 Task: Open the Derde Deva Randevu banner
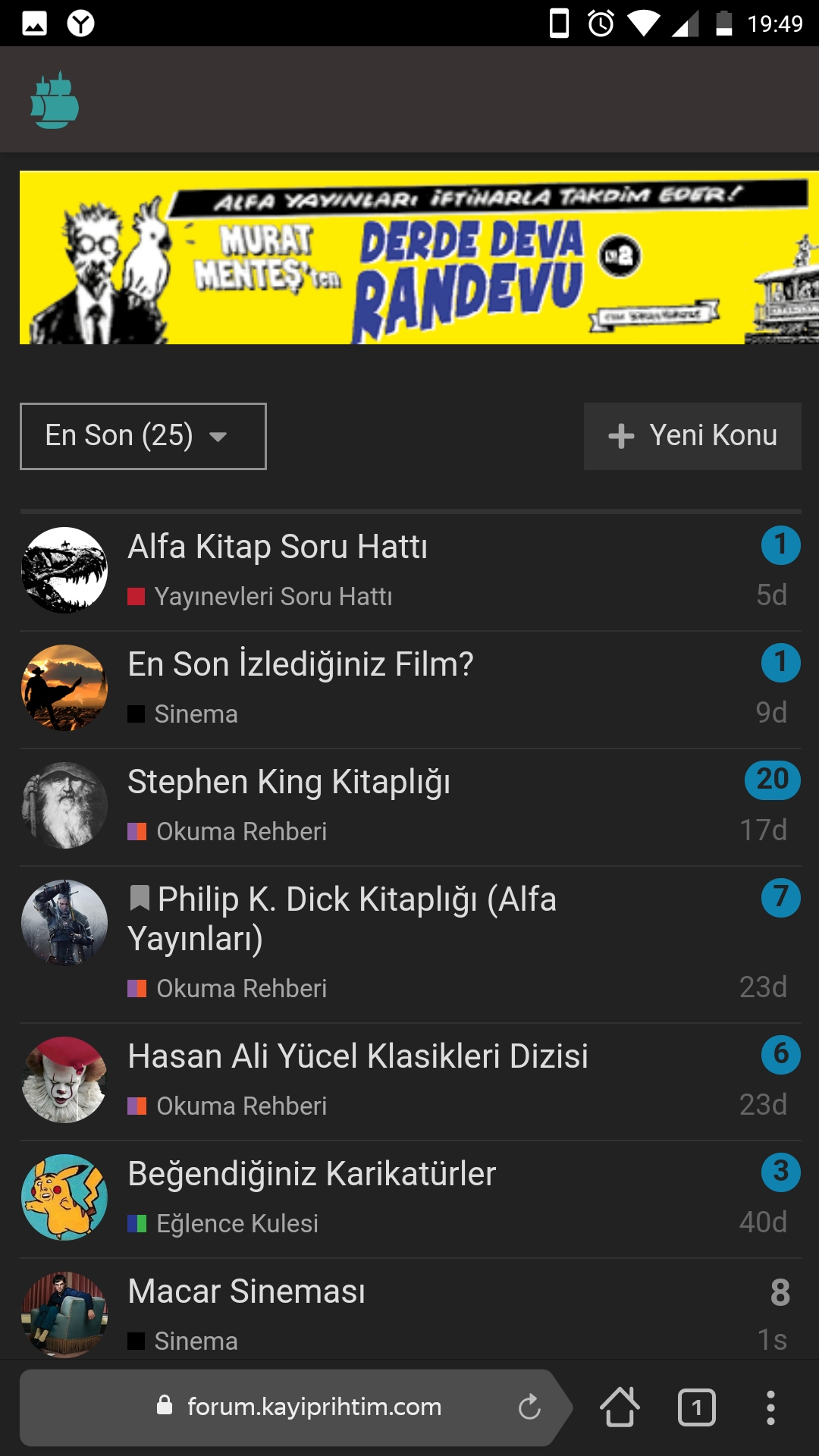419,258
